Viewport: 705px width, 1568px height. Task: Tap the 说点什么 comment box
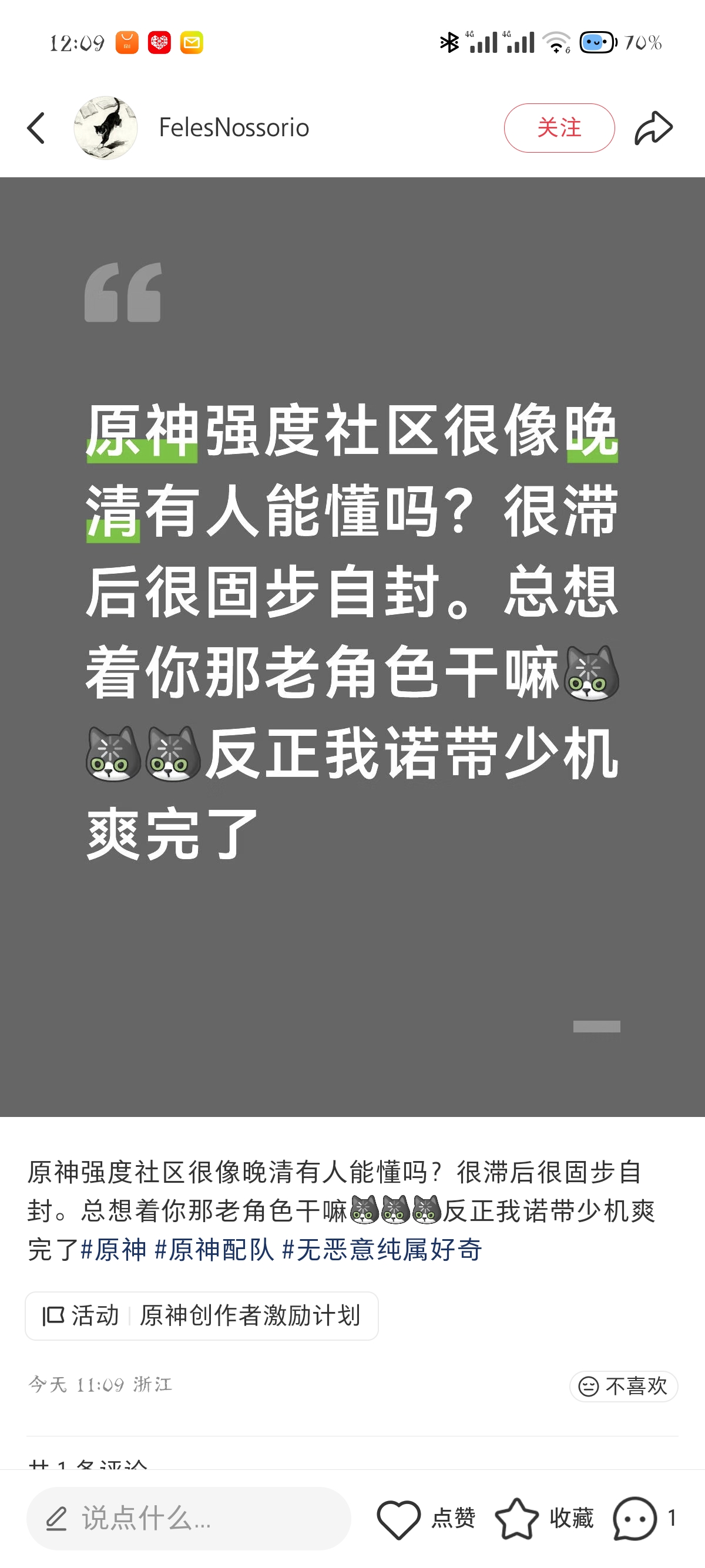coord(188,1518)
